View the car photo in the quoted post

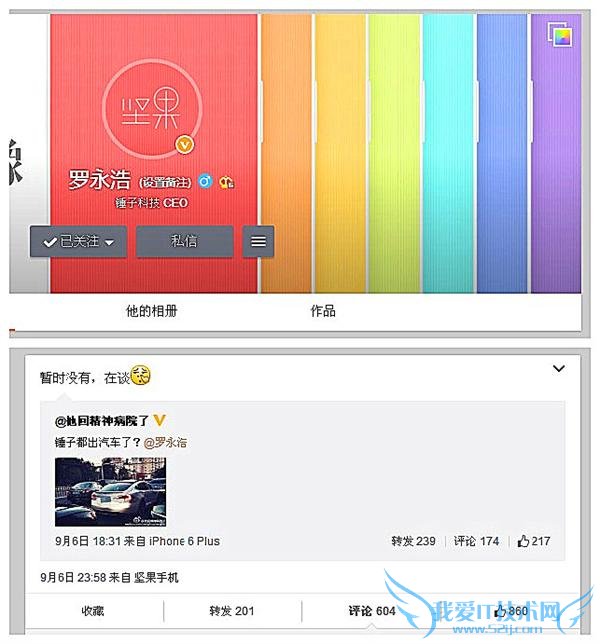[110, 491]
